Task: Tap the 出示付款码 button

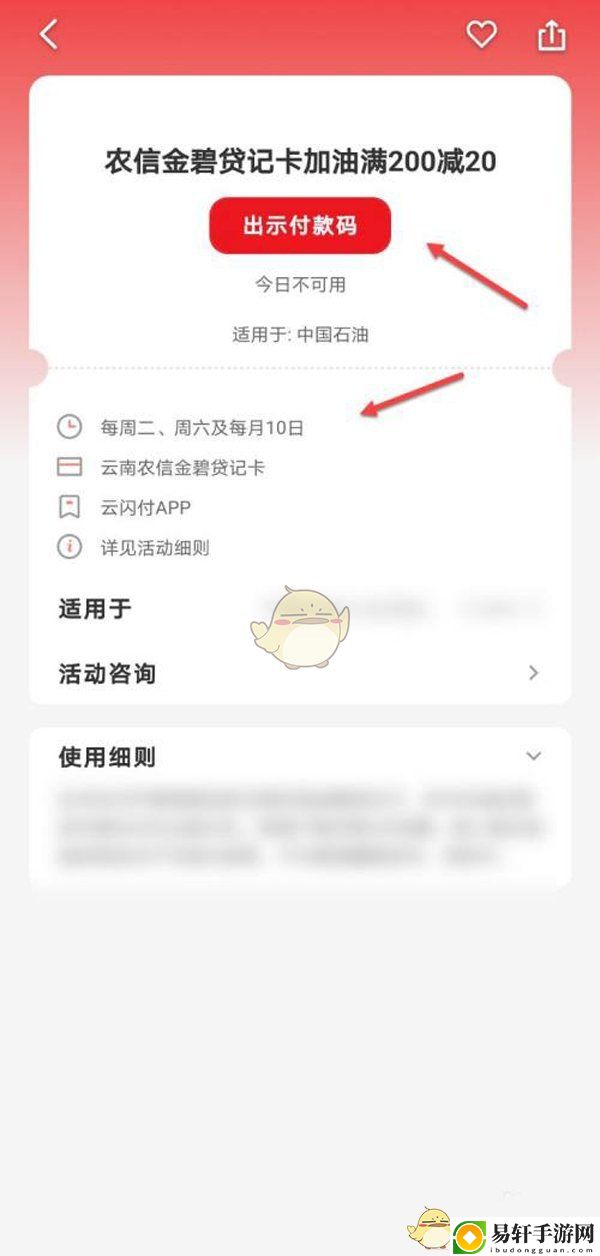Action: 299,226
